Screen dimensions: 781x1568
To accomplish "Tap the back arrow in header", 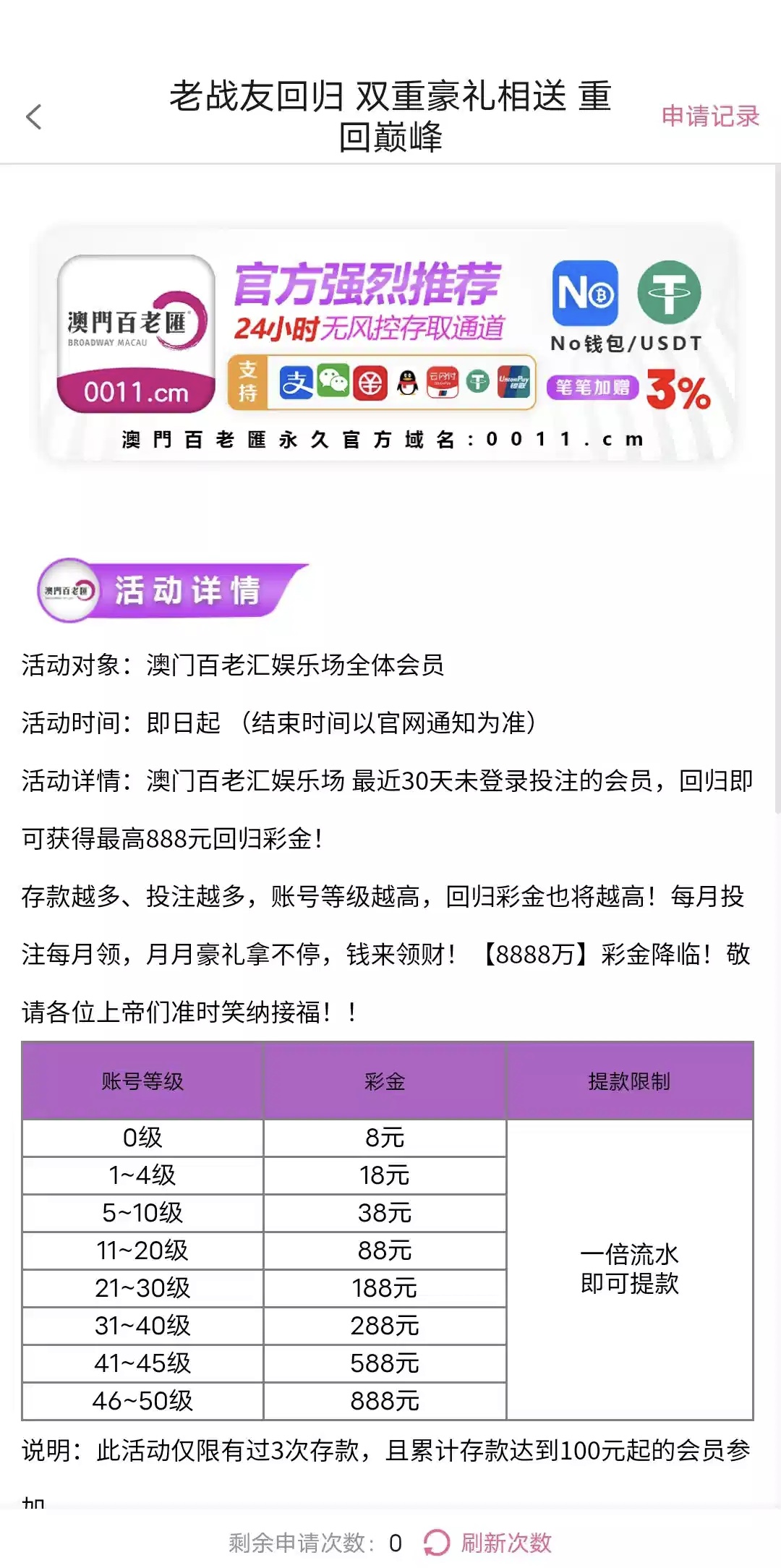I will pyautogui.click(x=33, y=116).
